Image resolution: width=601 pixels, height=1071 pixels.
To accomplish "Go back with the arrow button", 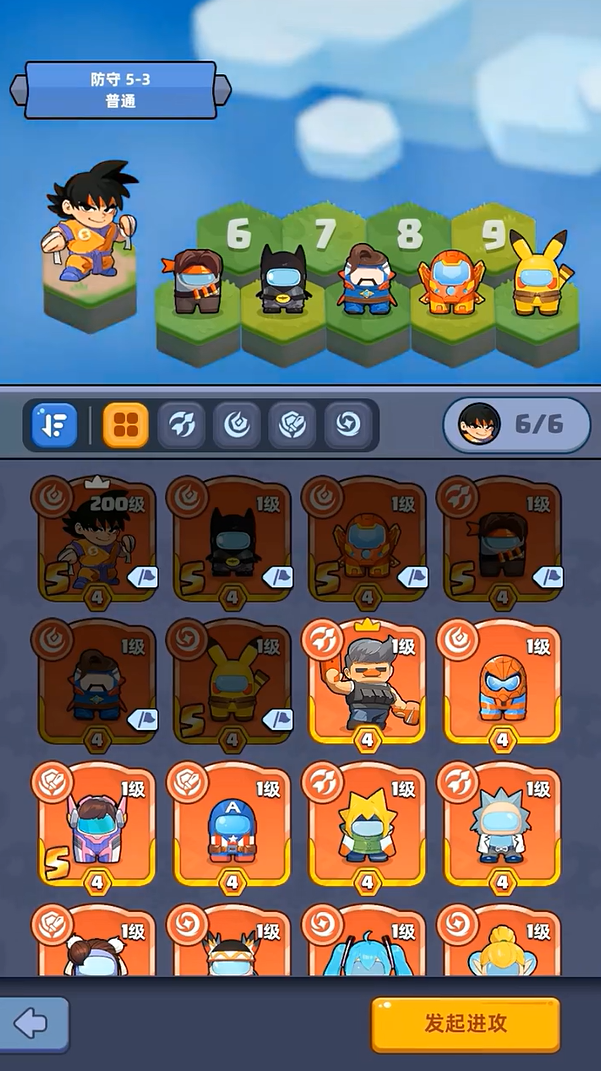I will coord(33,1024).
